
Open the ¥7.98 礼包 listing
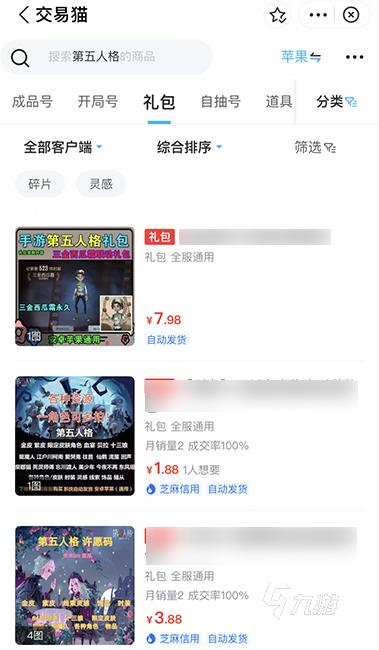click(x=190, y=286)
